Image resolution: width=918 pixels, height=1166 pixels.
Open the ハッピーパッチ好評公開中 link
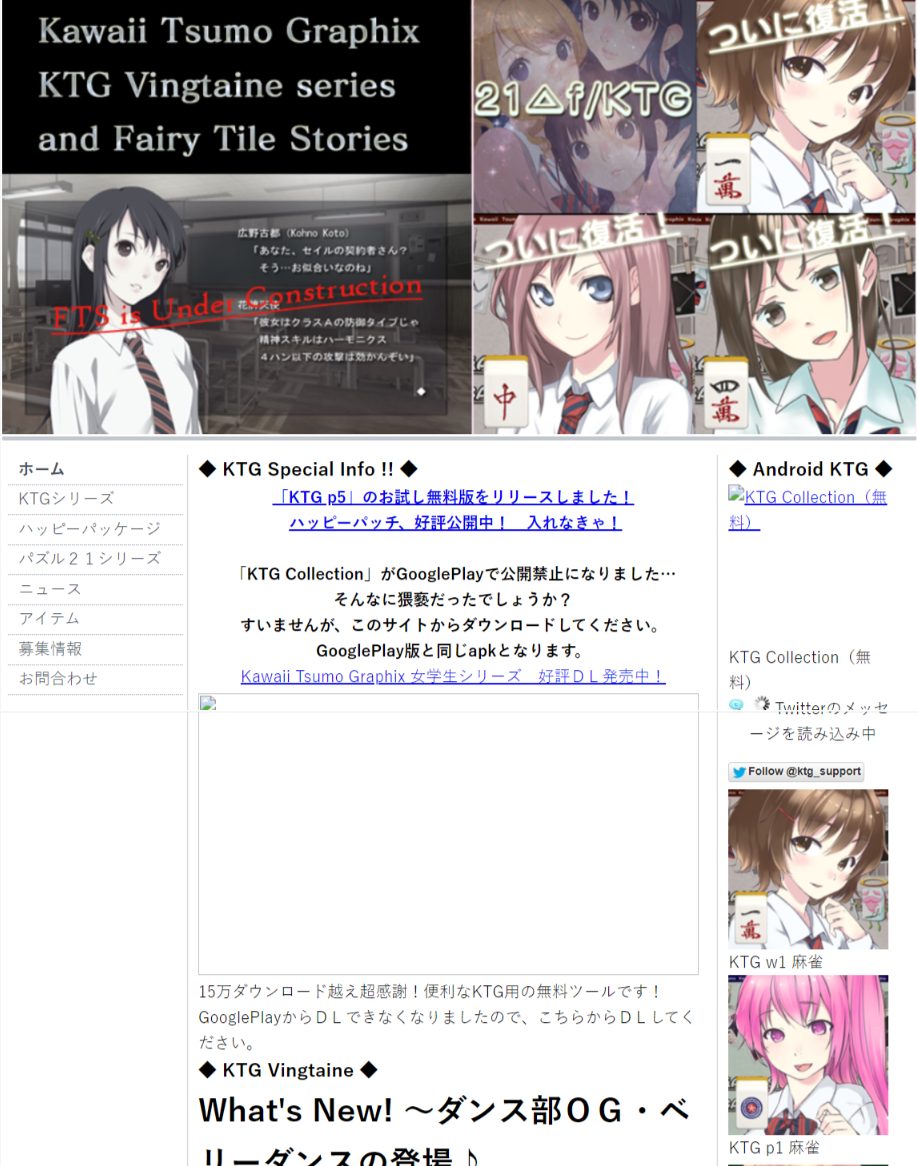(455, 523)
